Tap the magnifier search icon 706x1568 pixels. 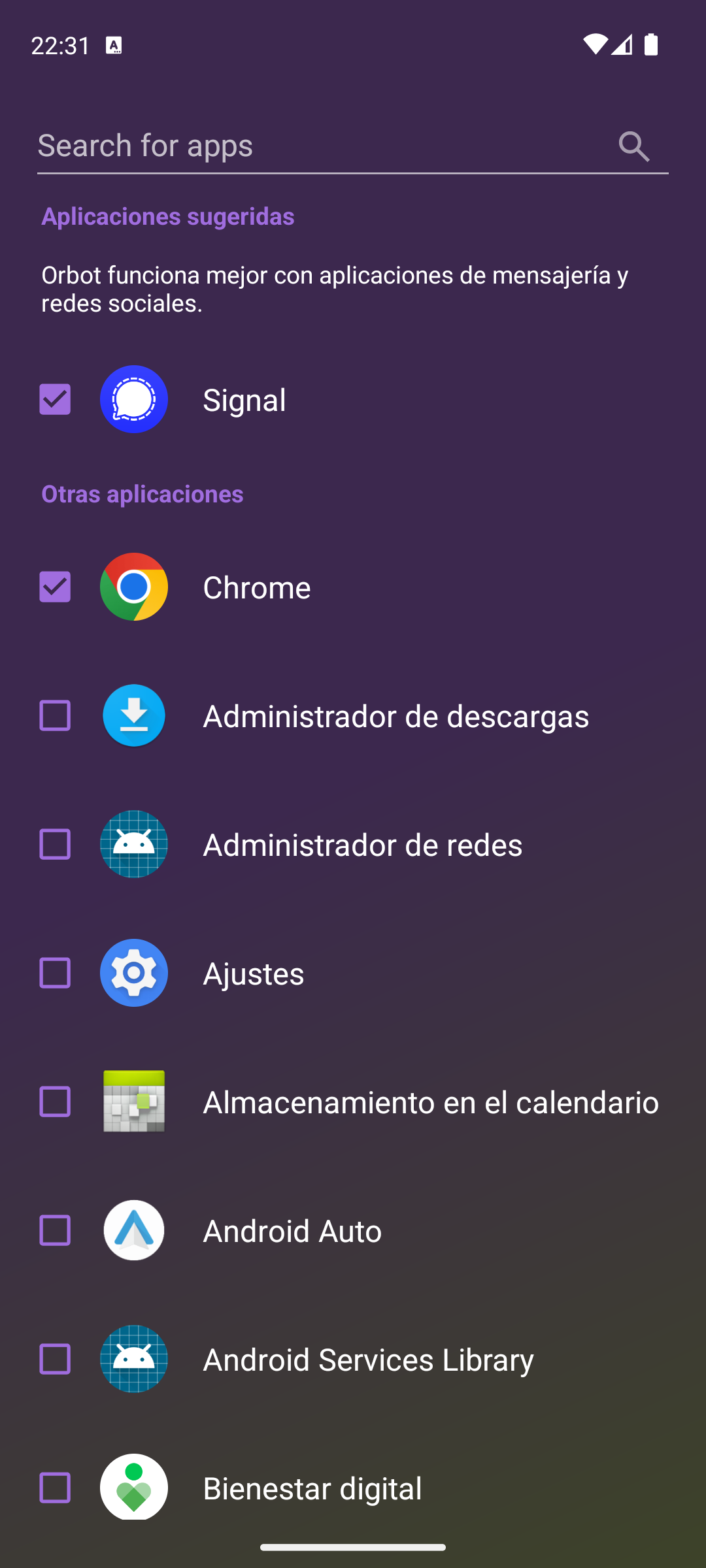[x=633, y=146]
